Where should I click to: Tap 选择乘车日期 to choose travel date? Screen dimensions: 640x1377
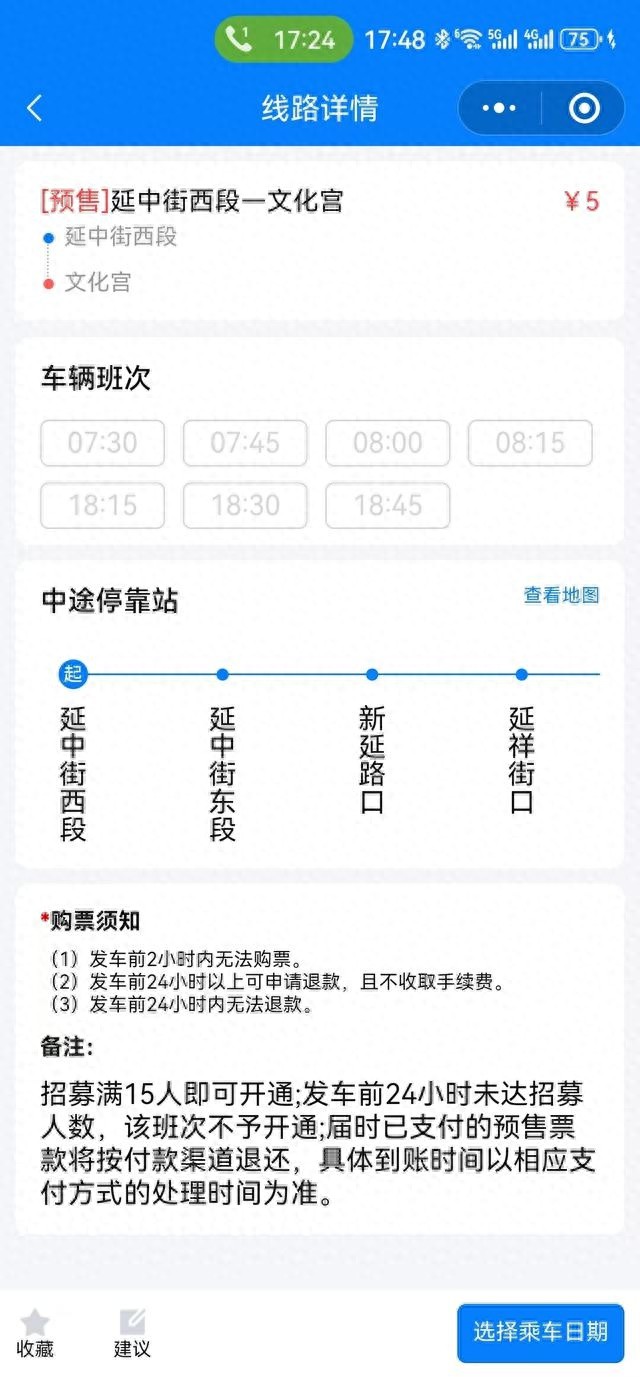coord(540,1332)
